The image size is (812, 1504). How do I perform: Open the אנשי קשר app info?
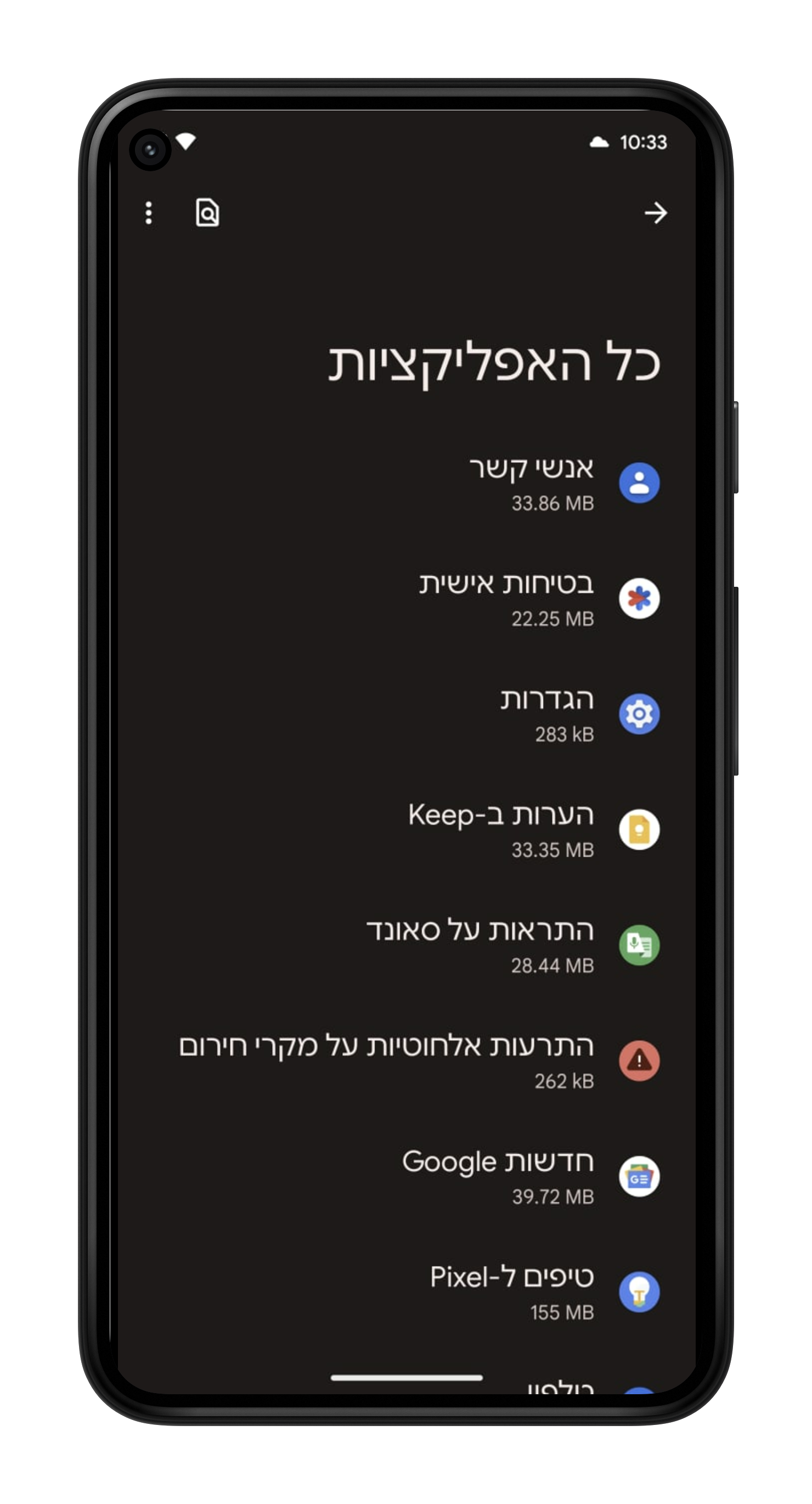coord(531,484)
